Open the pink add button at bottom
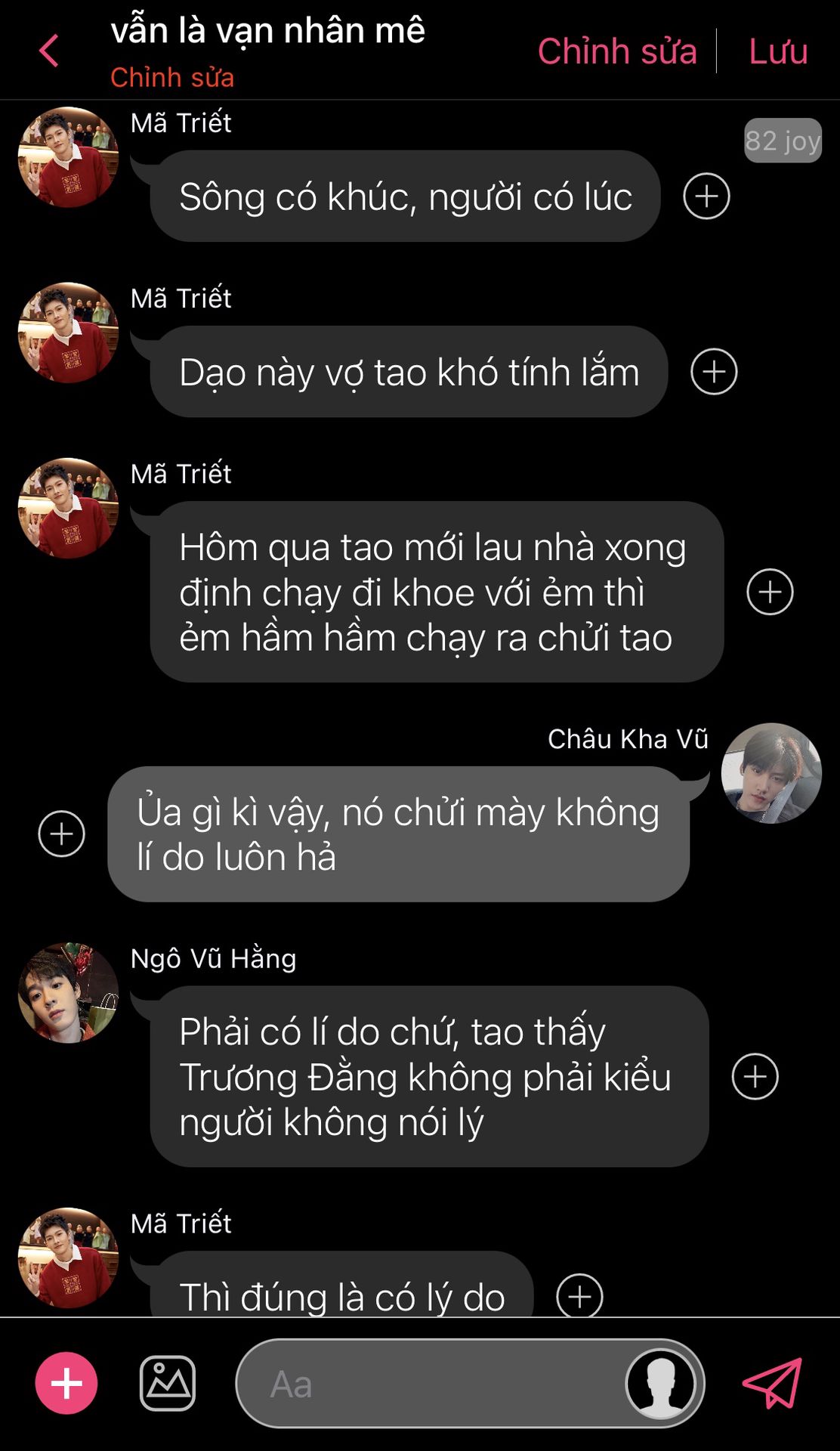840x1451 pixels. 66,1383
